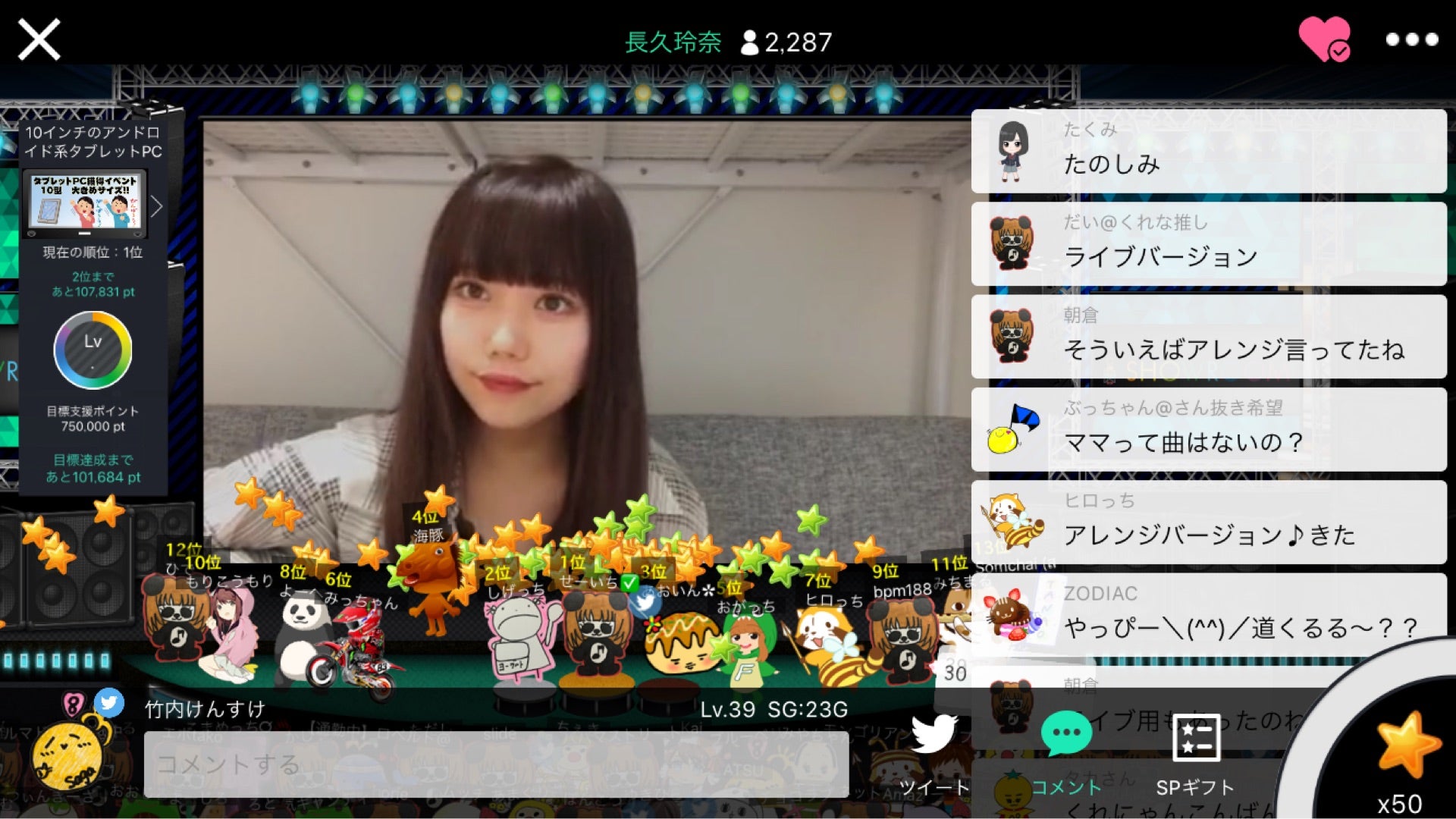Open the three-dot overflow menu

(1411, 39)
